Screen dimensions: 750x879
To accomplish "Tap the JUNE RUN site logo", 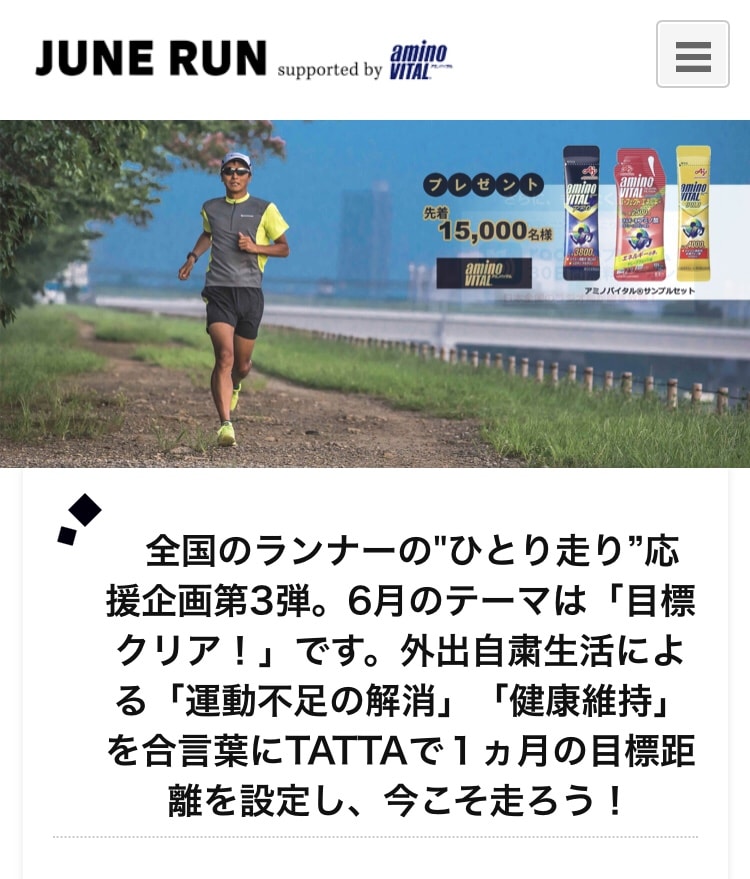I will coord(152,59).
